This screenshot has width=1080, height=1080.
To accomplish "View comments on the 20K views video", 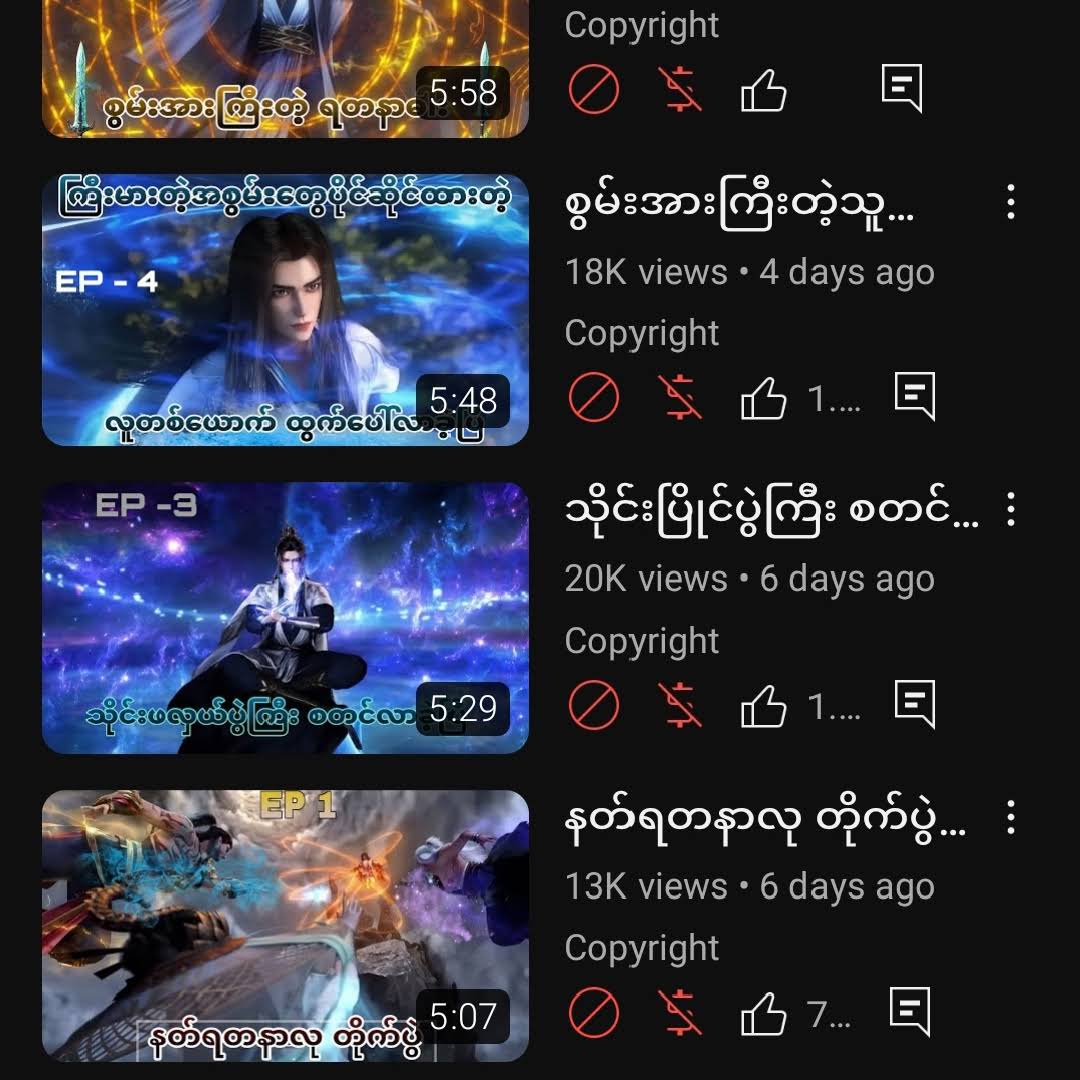I will (914, 704).
